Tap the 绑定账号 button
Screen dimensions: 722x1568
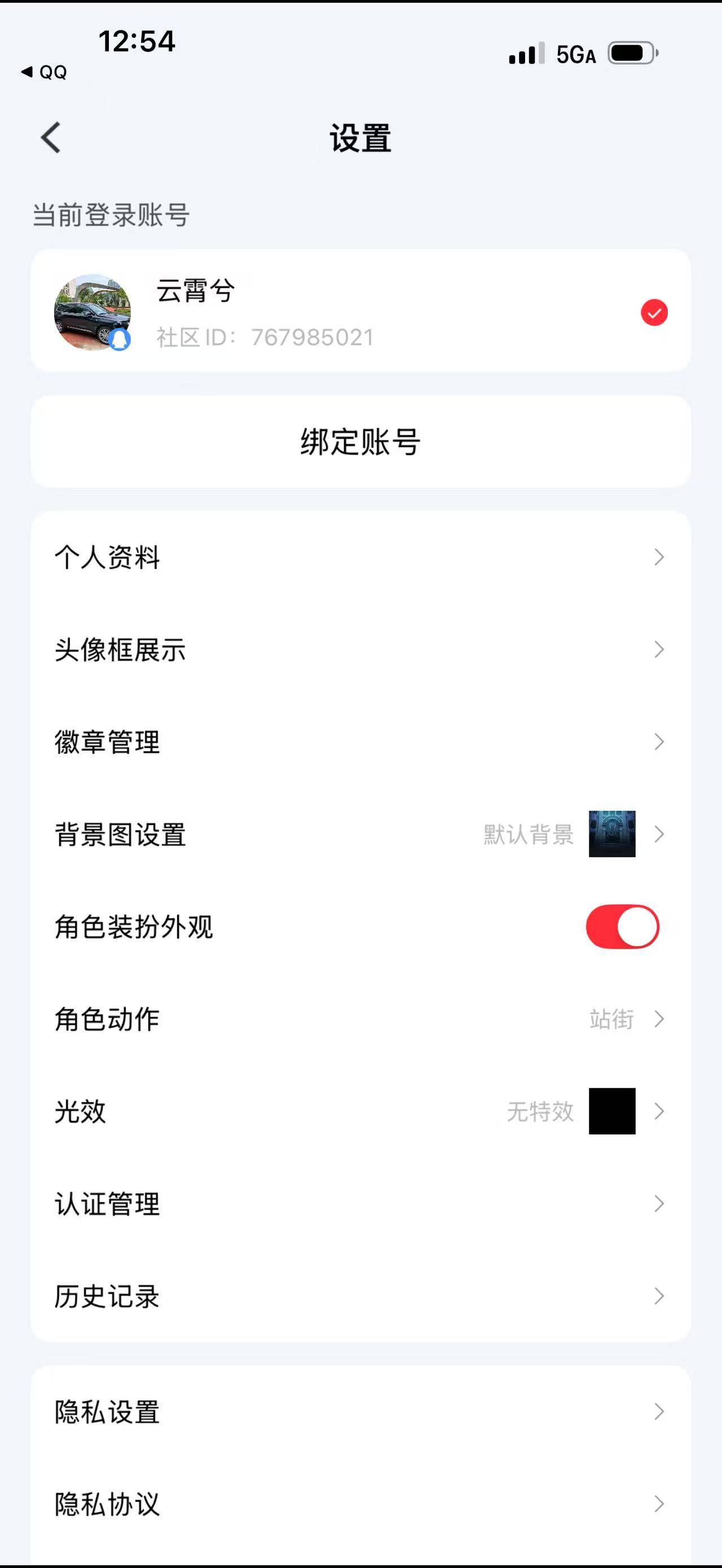[x=361, y=441]
